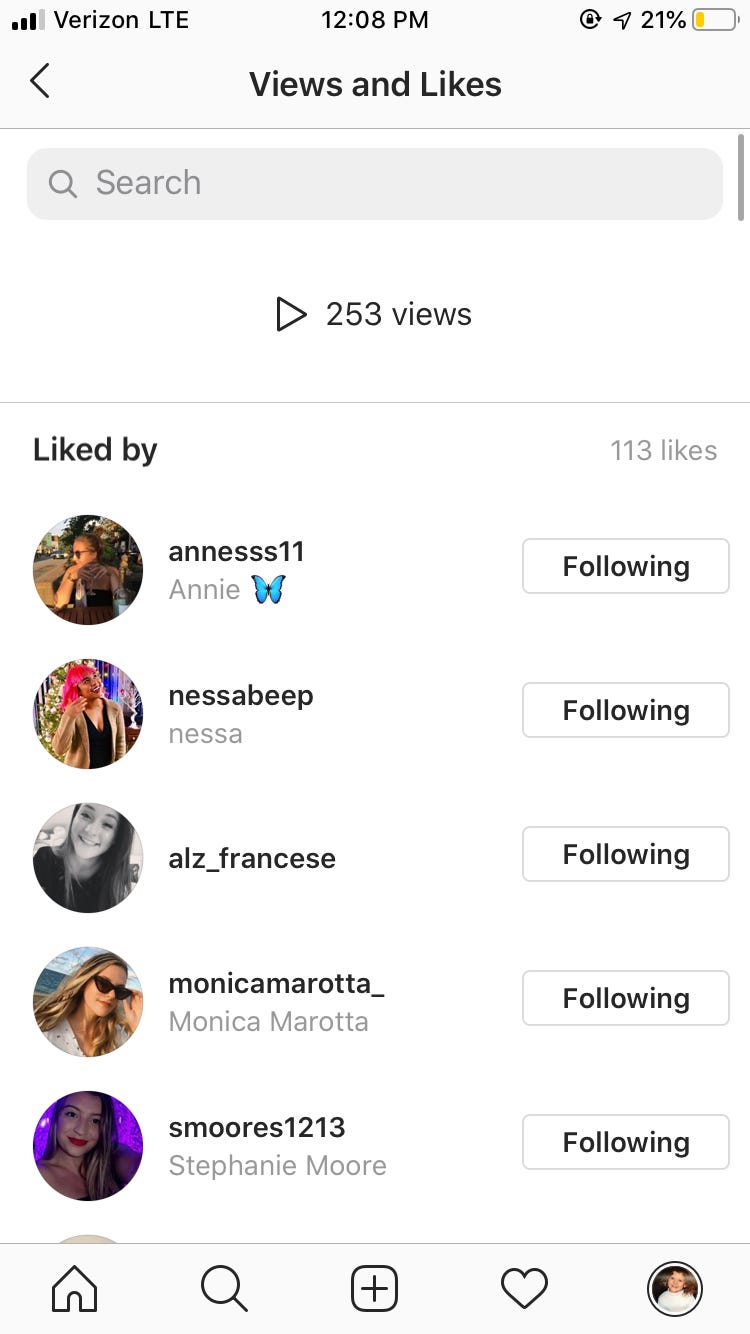Tap the play icon next to 253 views
Screen dimensions: 750x1334
292,314
